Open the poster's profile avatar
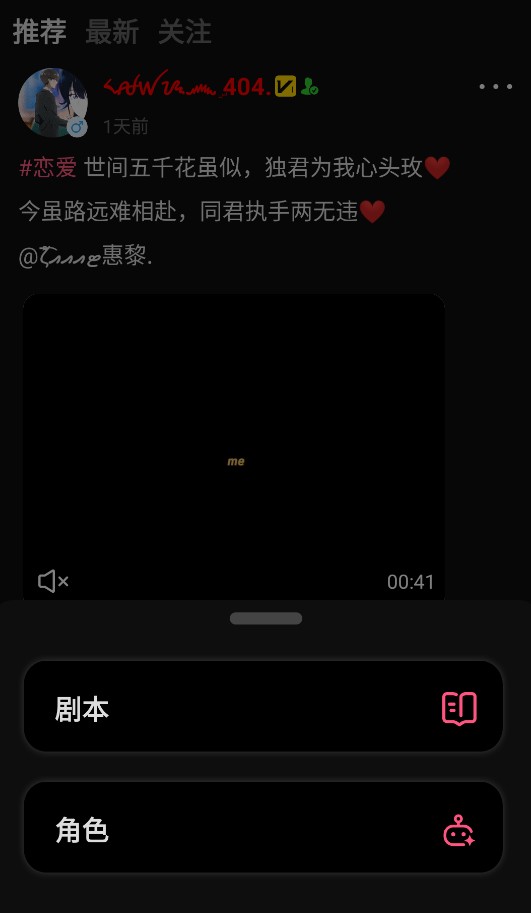The width and height of the screenshot is (531, 913). (53, 102)
